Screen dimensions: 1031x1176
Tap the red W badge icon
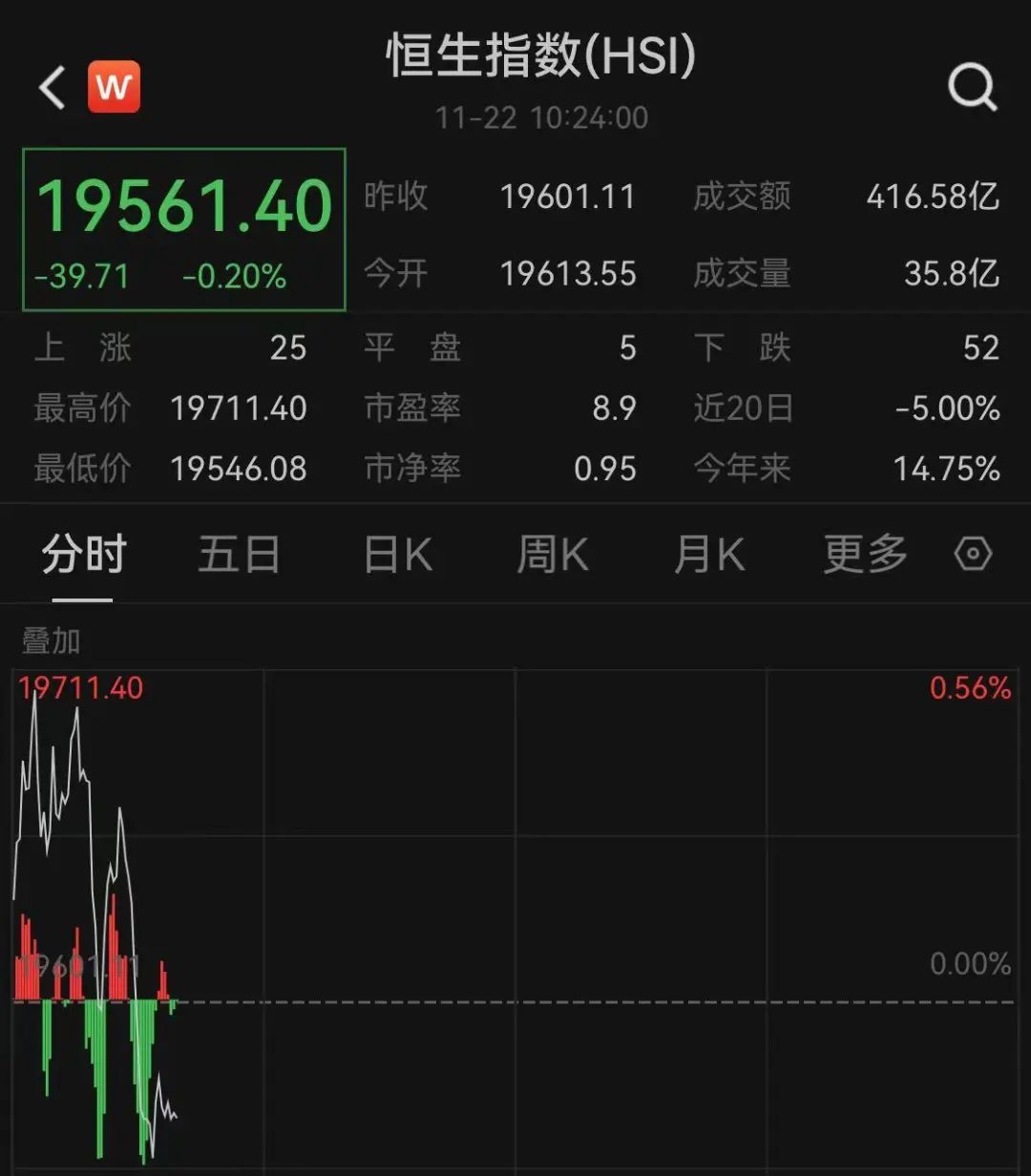coord(114,87)
